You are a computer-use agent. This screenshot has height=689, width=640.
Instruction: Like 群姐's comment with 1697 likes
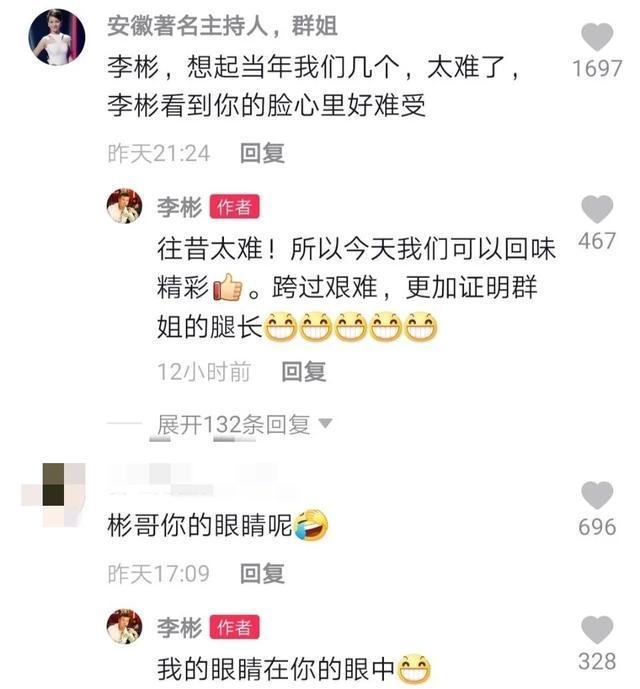tap(597, 37)
